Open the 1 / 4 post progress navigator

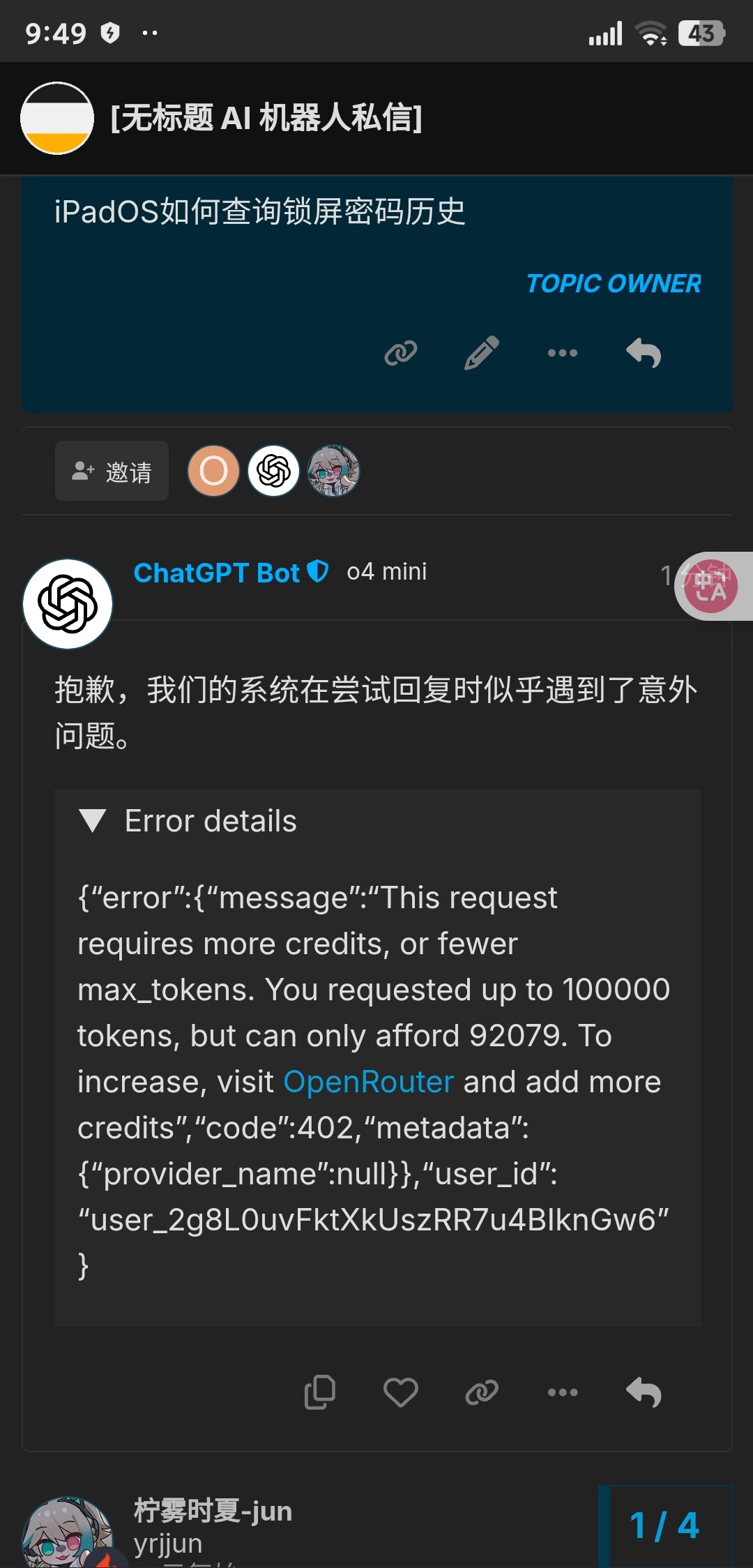665,1526
